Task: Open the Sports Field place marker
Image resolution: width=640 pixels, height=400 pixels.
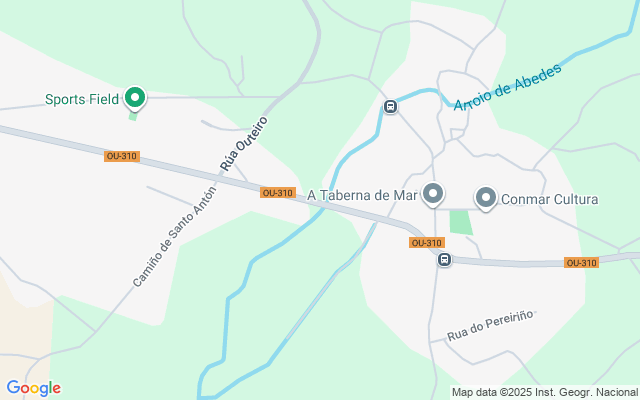Action: 135,97
